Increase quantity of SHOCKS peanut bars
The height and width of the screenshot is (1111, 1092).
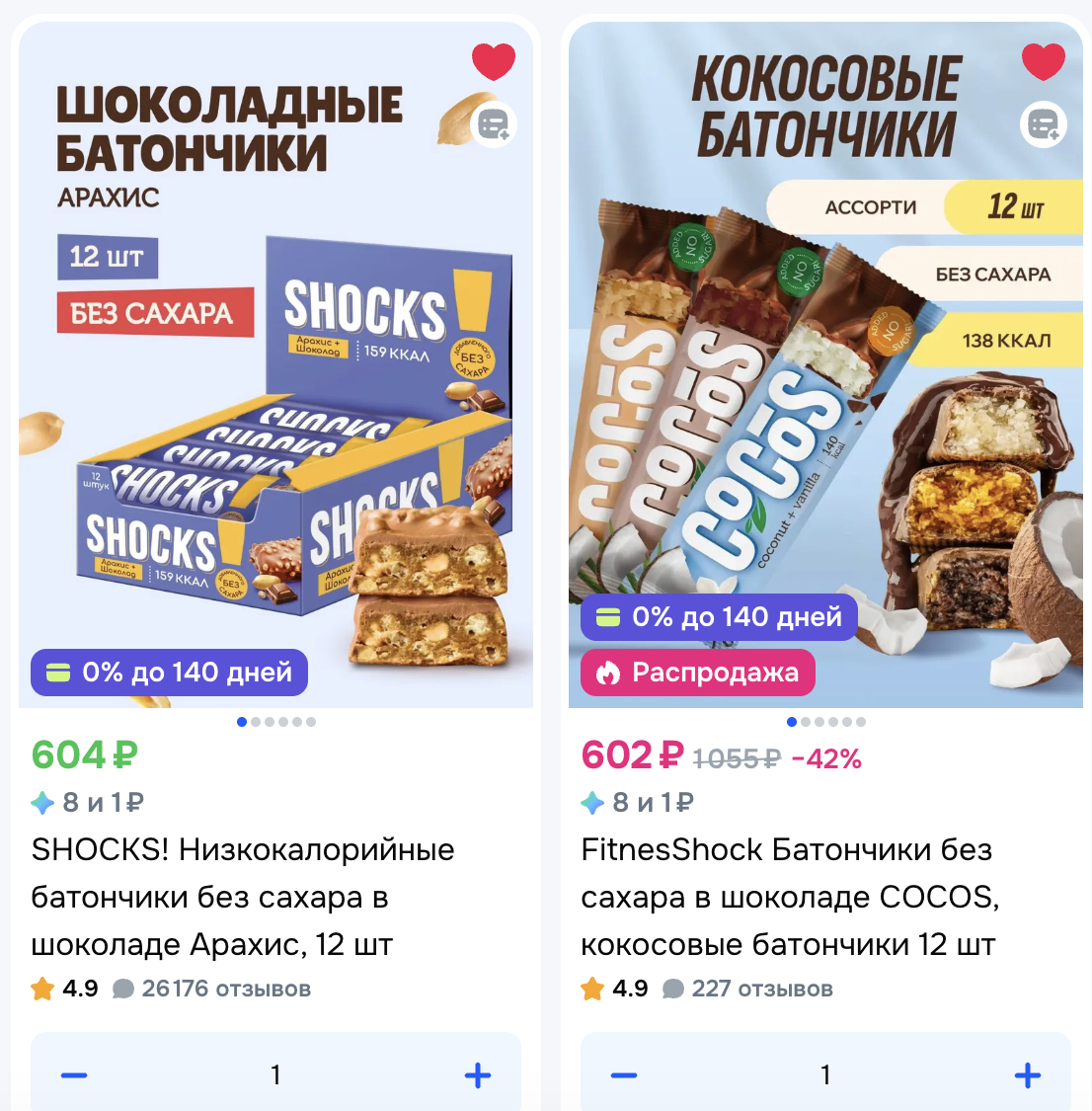click(x=478, y=1074)
